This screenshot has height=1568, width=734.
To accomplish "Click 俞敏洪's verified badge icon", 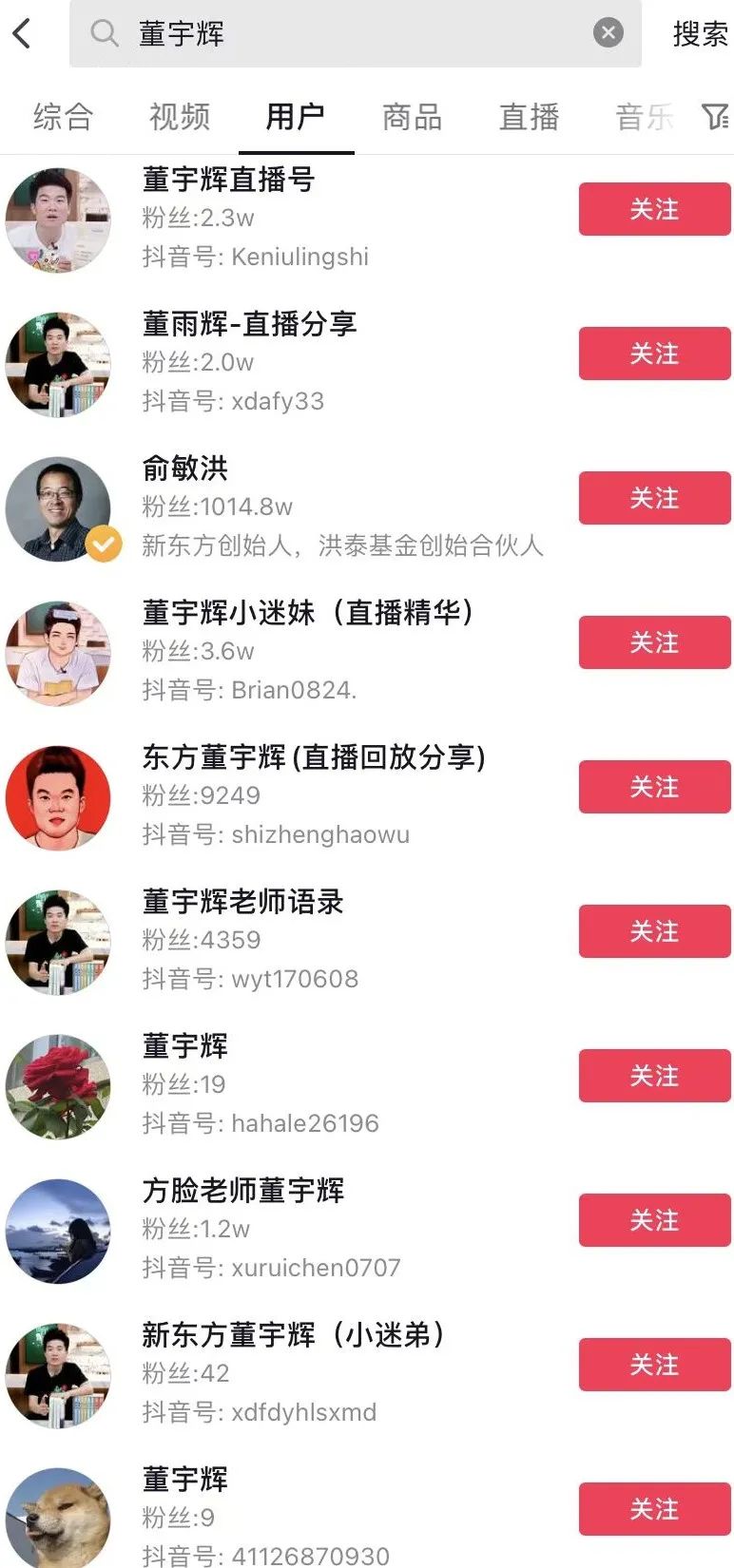I will point(104,544).
